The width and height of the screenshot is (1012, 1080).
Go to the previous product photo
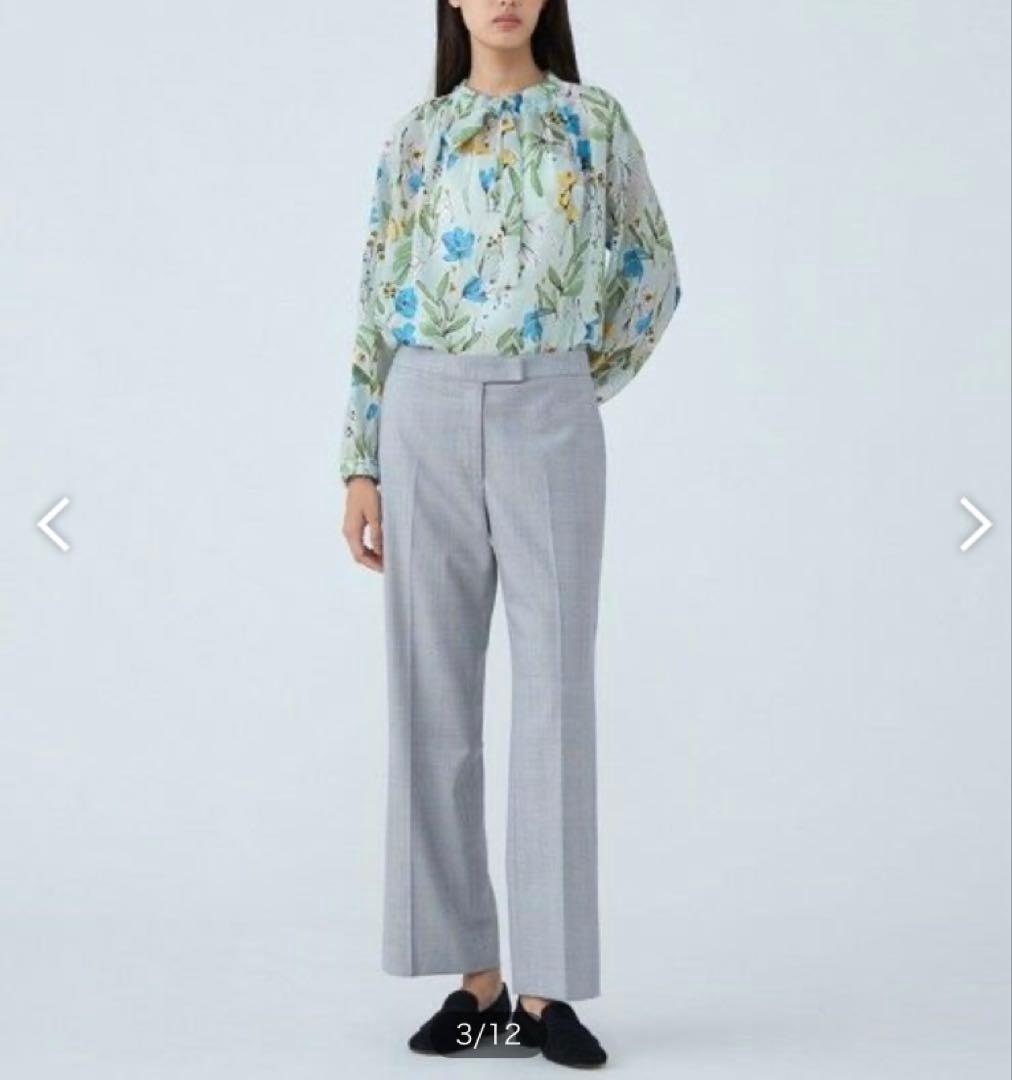[x=54, y=524]
